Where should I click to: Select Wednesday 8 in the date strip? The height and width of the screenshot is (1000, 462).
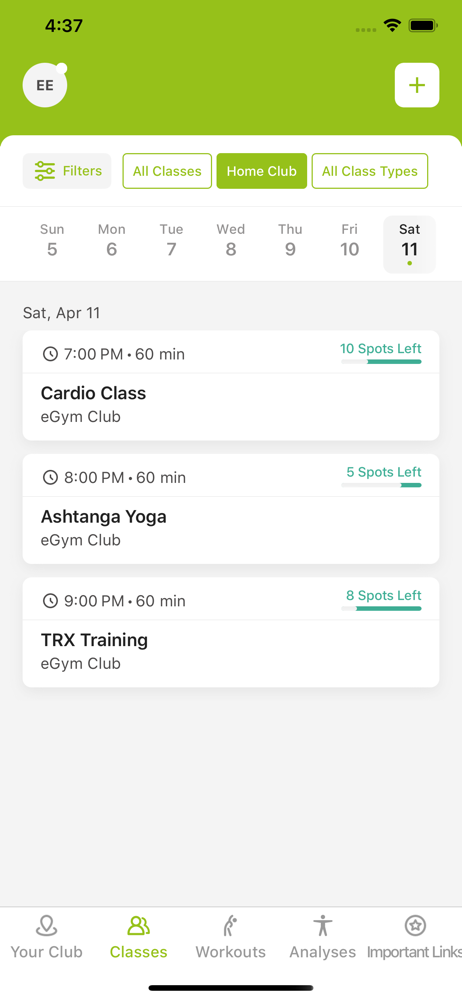pos(230,240)
